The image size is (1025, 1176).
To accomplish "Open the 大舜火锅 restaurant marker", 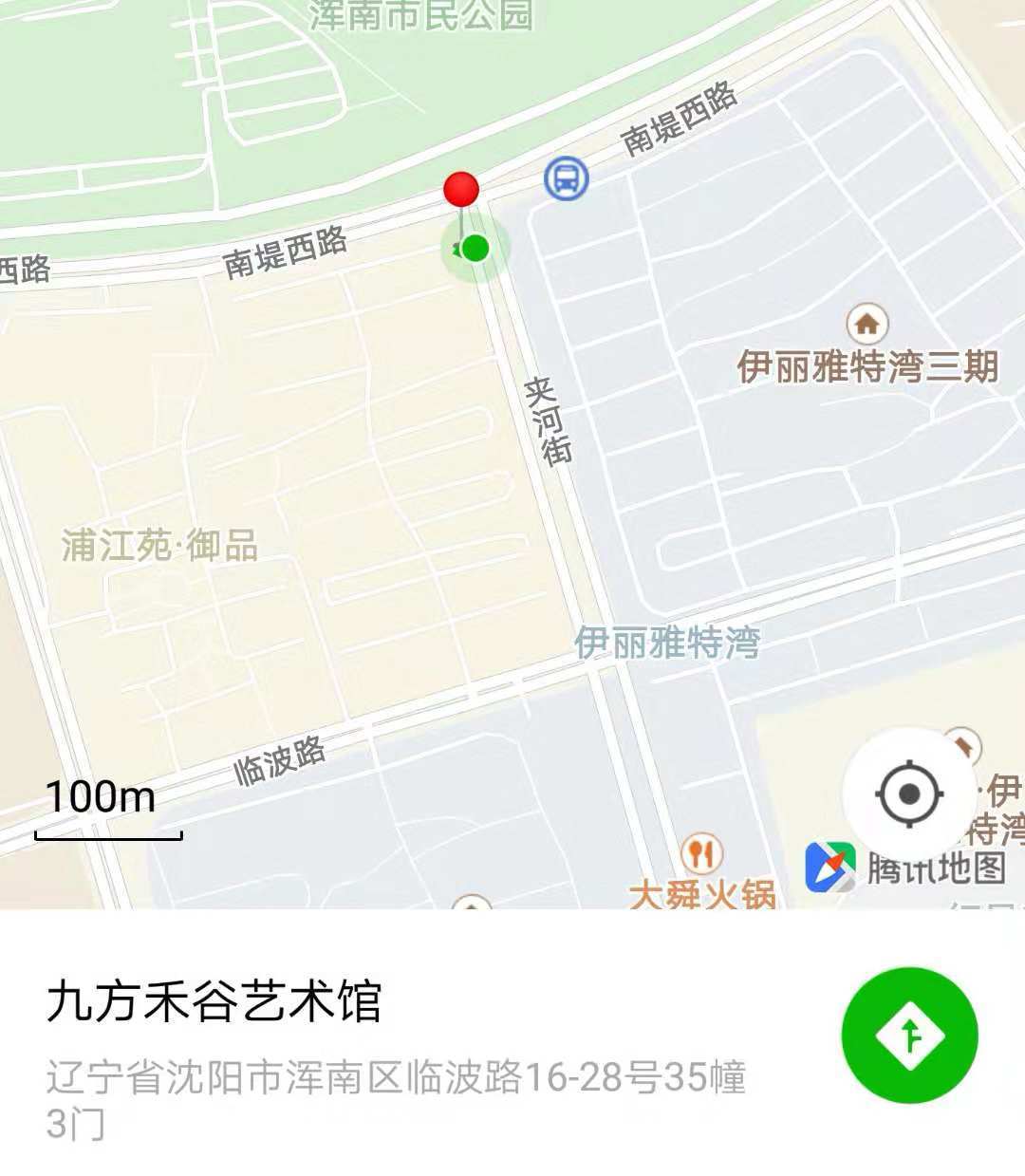I will (x=701, y=854).
